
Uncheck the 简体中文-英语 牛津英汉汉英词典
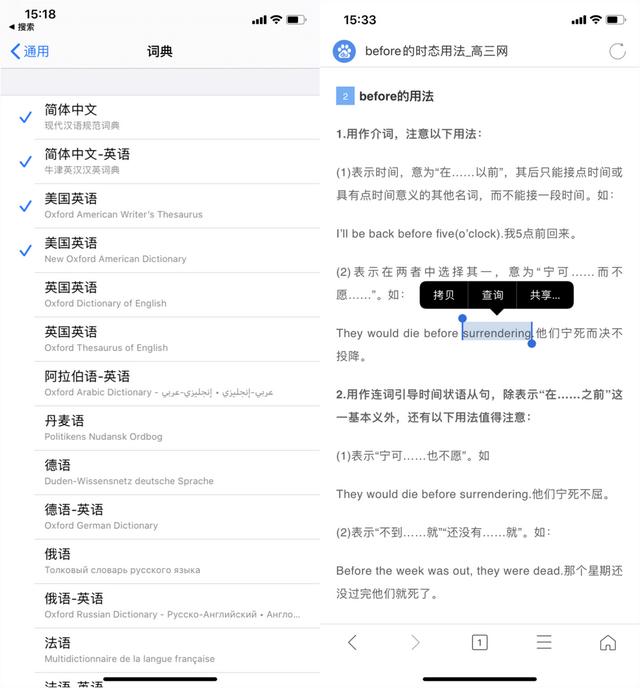tap(160, 161)
